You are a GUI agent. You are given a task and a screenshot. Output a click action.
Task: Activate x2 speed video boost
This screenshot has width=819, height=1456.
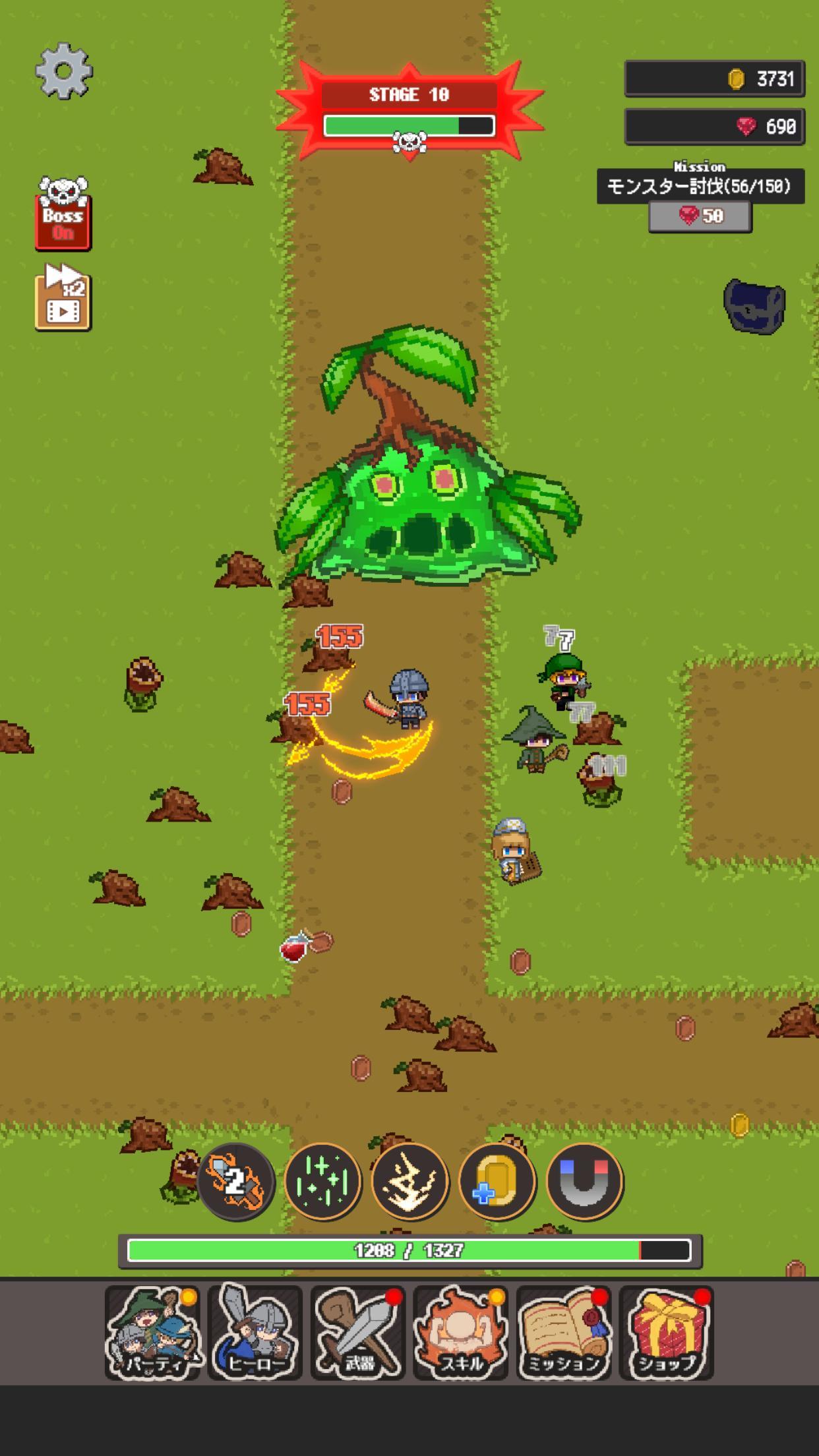(63, 297)
